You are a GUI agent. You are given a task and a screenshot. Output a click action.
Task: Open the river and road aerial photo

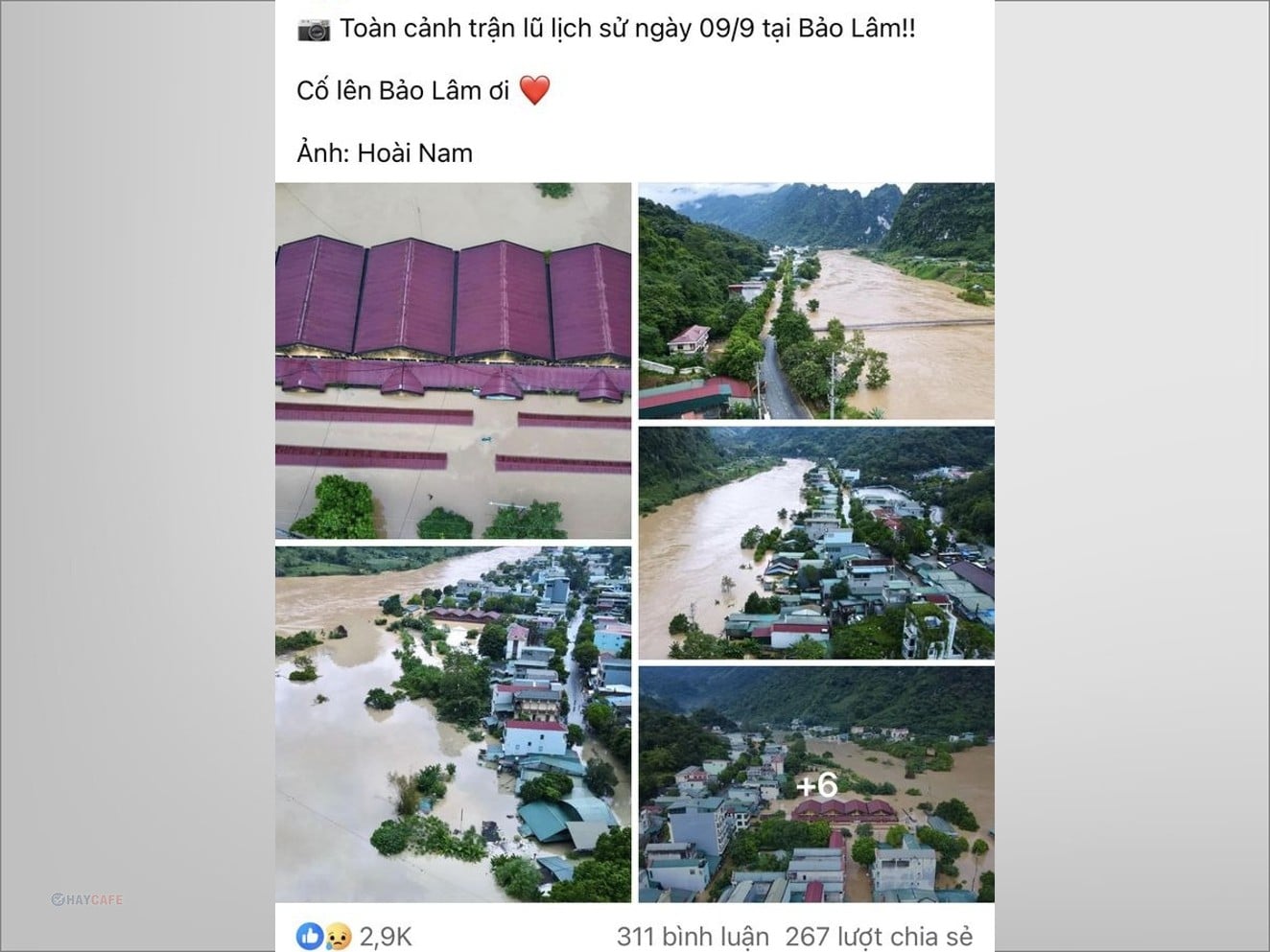tap(816, 300)
